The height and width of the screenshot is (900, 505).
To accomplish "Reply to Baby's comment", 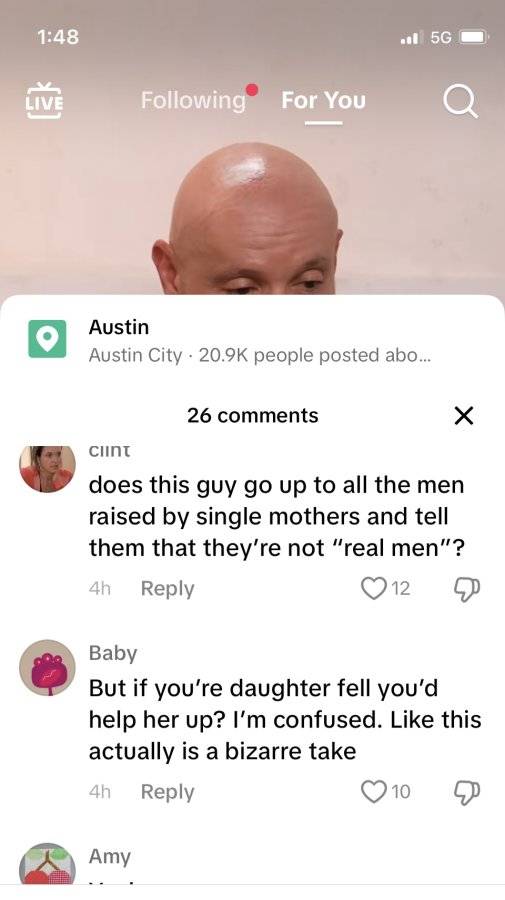I will [x=168, y=792].
